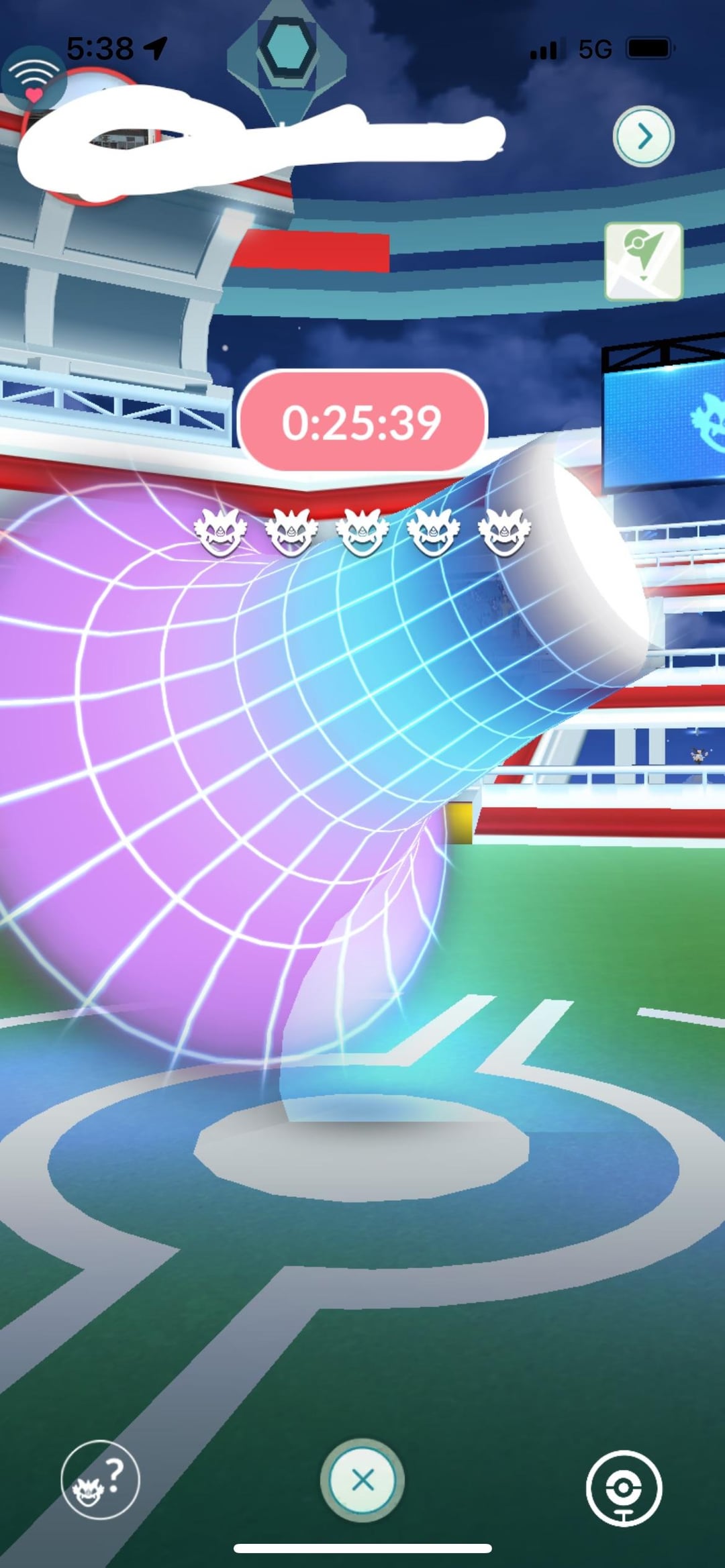Get map directions to this gym
725x1568 pixels.
click(643, 261)
